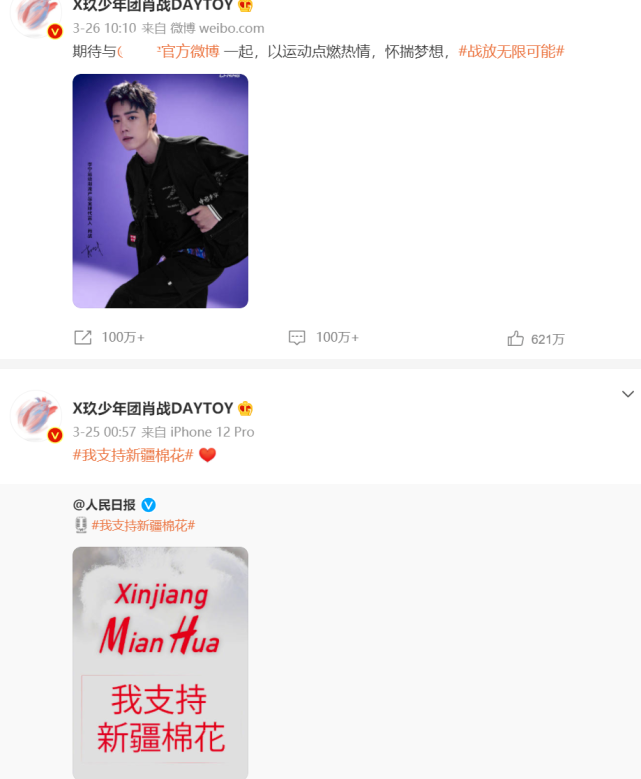The image size is (641, 779).
Task: Open the purple portrait photo
Action: coord(160,191)
